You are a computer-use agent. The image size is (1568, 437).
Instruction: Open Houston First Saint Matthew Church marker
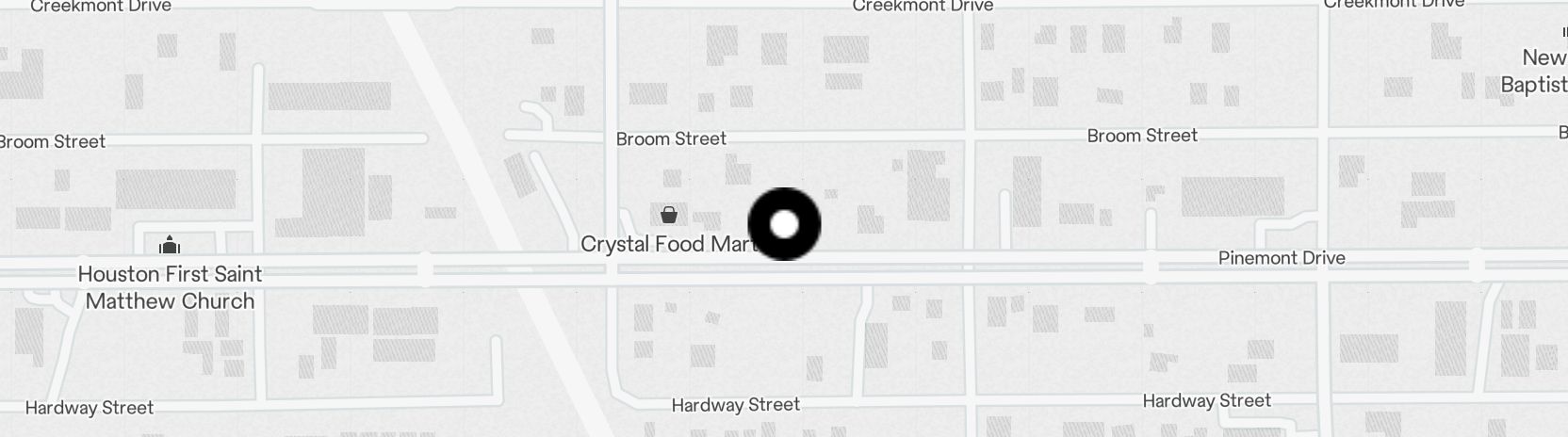(170, 246)
